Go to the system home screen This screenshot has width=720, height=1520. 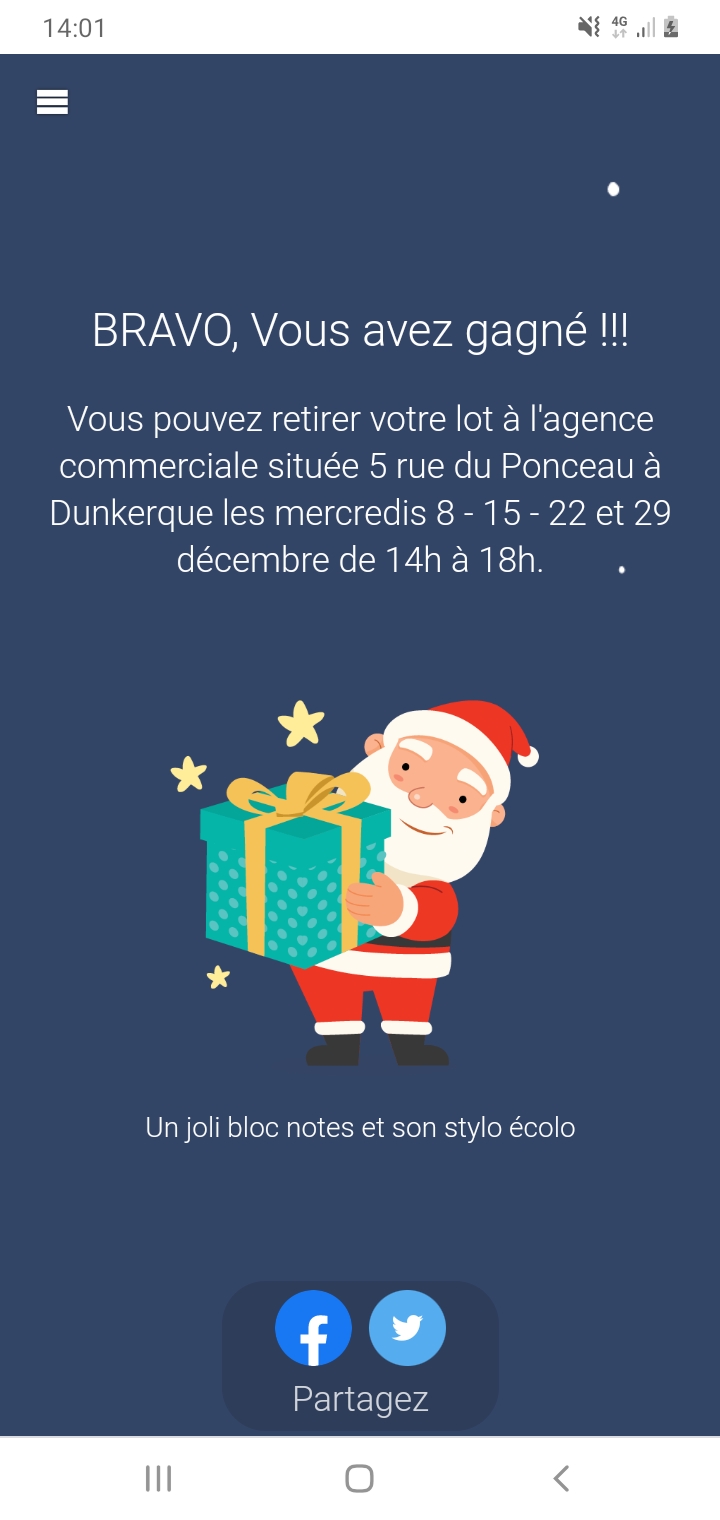click(x=359, y=1478)
